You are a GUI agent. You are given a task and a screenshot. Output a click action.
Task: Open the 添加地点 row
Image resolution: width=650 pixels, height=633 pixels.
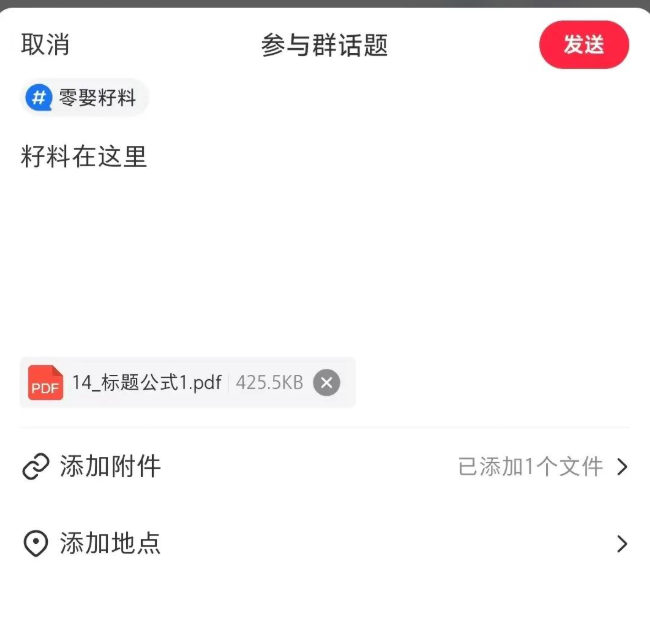point(325,543)
